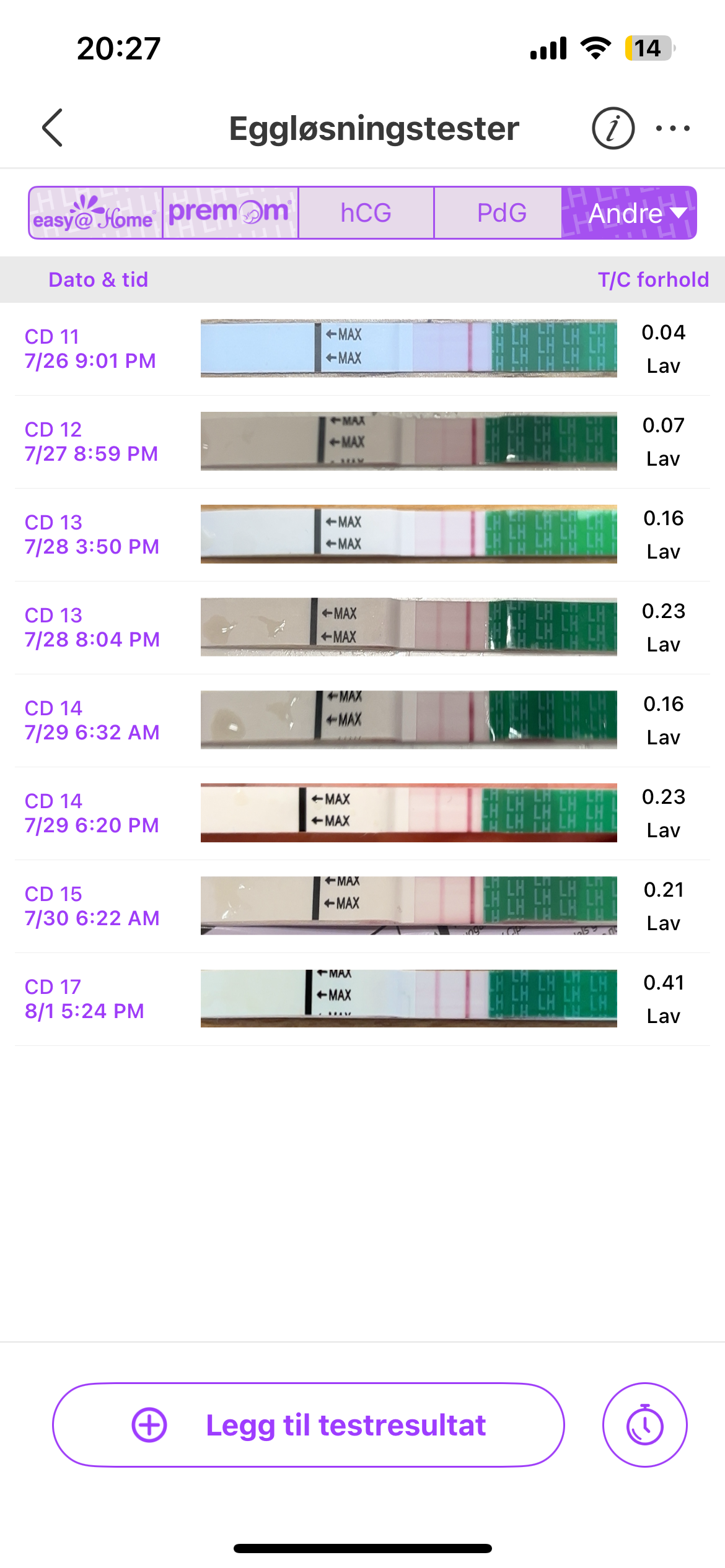View the CD 13 test from 7/28 3:50 PM
Screen dimensions: 725x1568
coord(362,534)
